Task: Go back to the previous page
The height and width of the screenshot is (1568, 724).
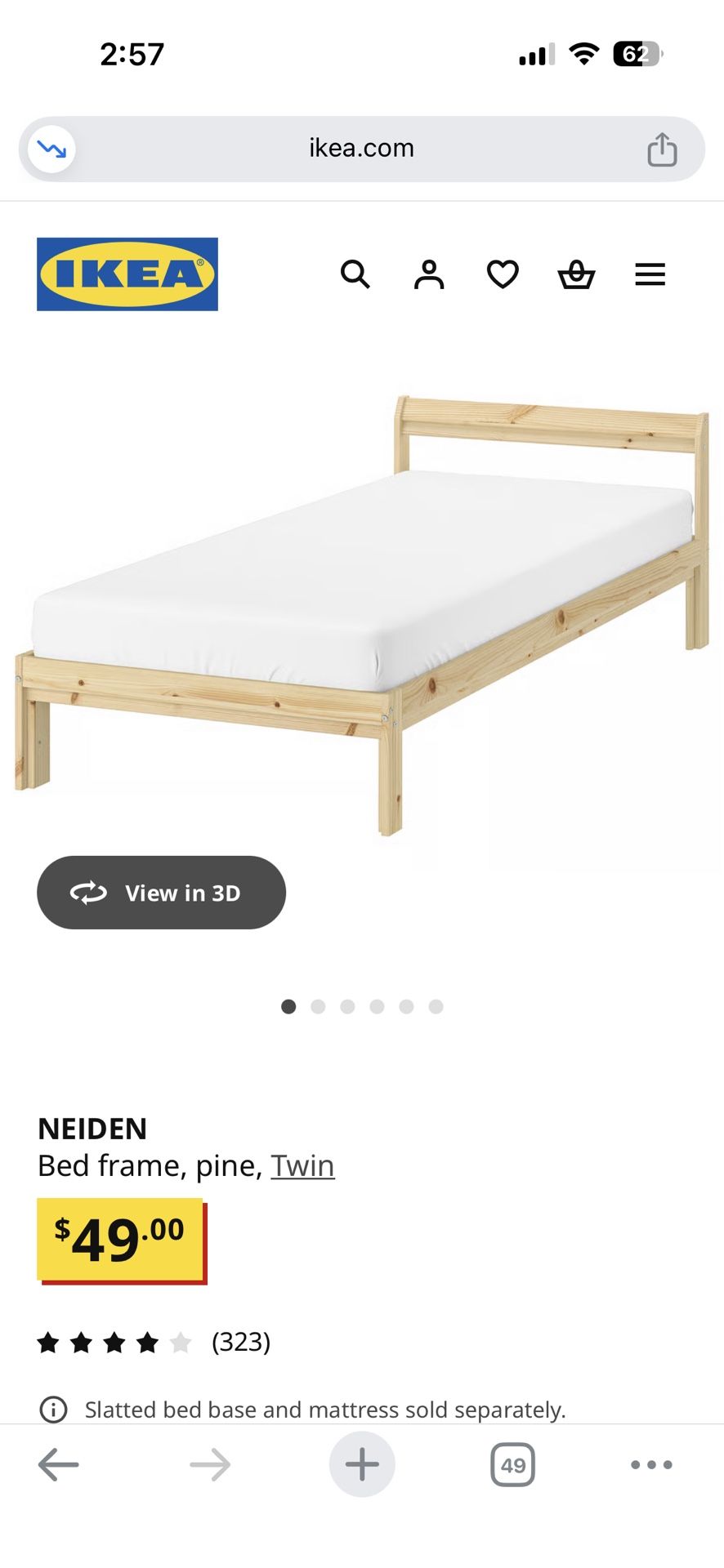Action: (x=59, y=1464)
